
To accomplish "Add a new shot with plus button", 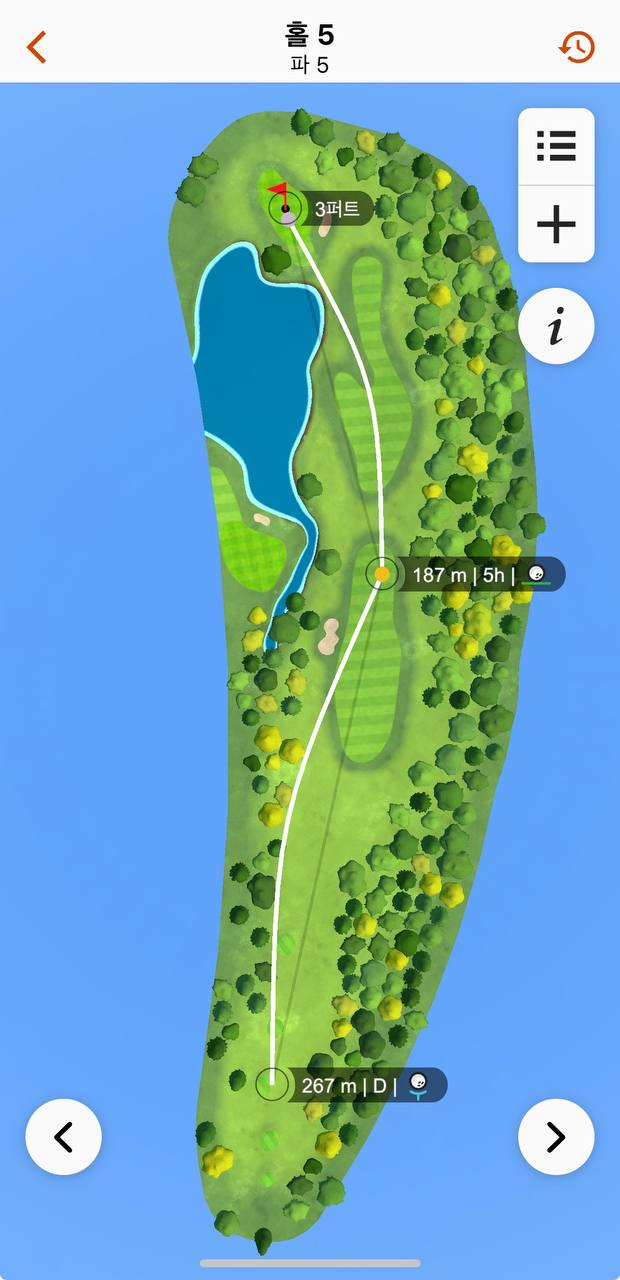I will tap(556, 224).
